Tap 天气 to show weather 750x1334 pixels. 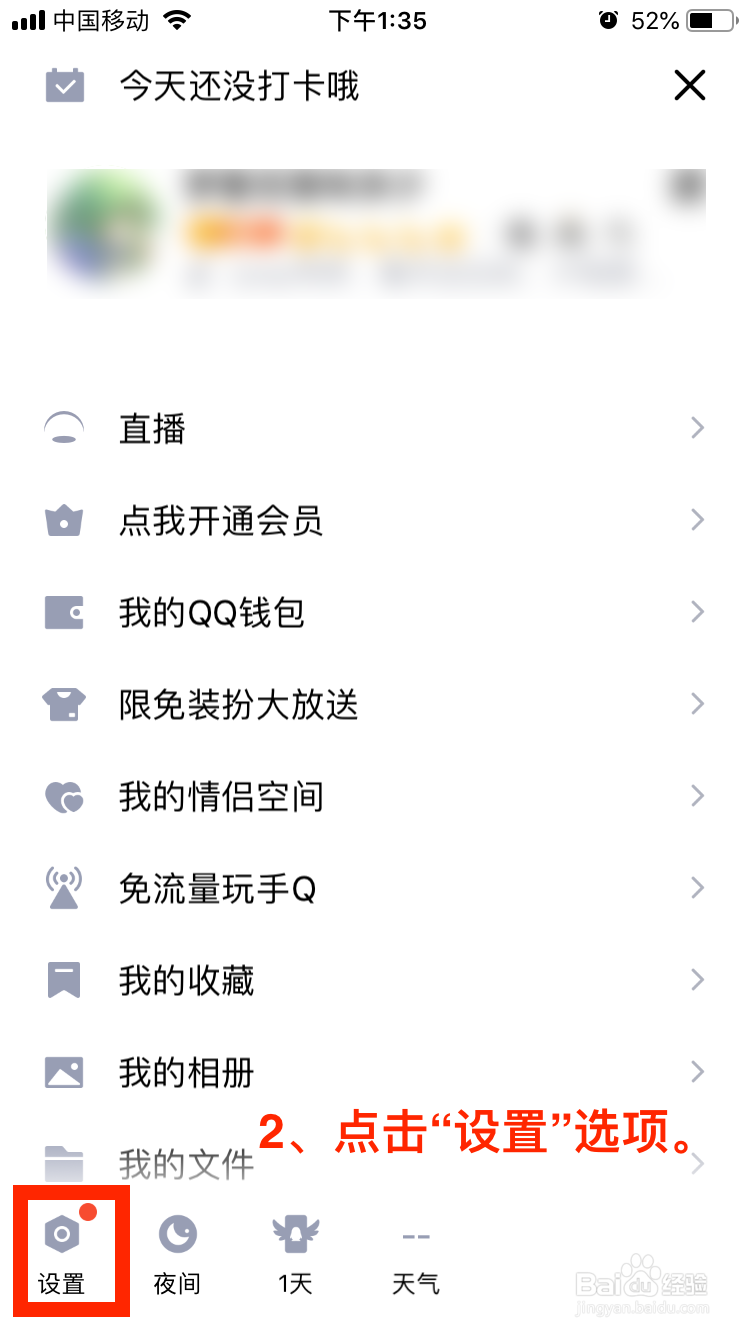point(416,1250)
